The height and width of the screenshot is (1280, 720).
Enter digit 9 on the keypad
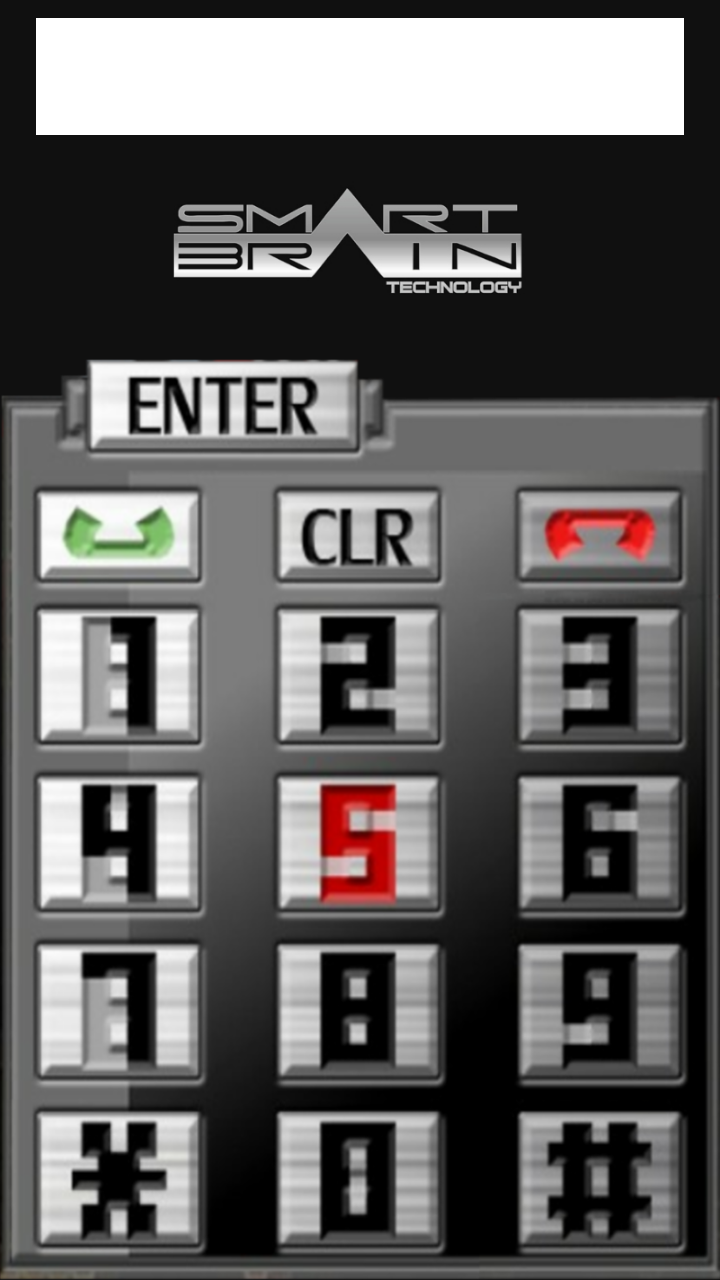(600, 1011)
